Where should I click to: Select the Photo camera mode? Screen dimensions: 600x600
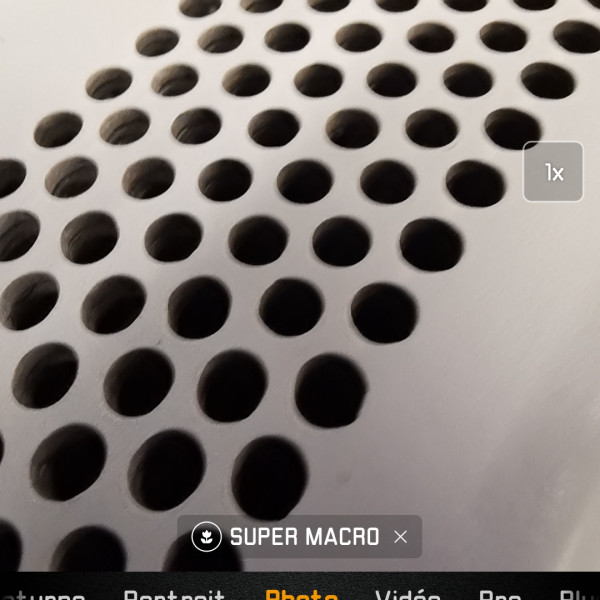pyautogui.click(x=301, y=595)
